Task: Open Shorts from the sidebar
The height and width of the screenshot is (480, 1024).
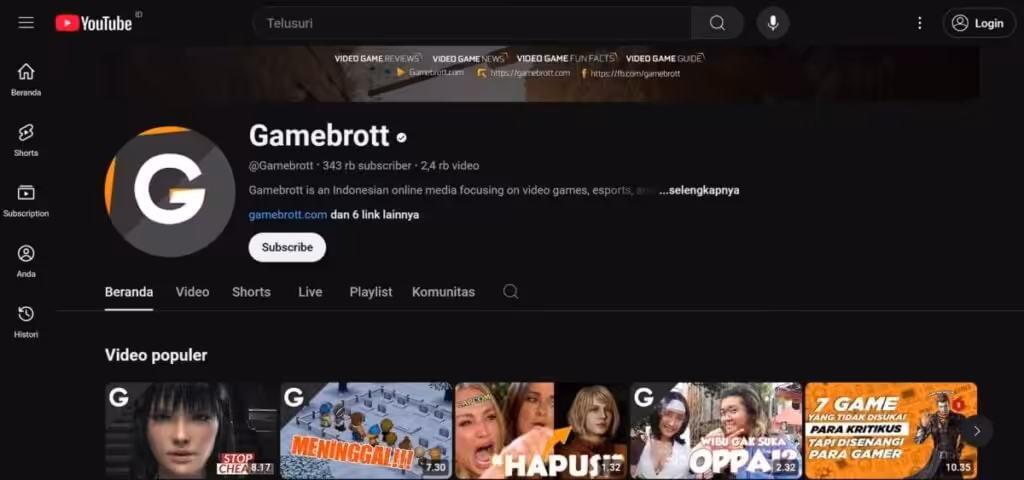Action: [x=26, y=140]
